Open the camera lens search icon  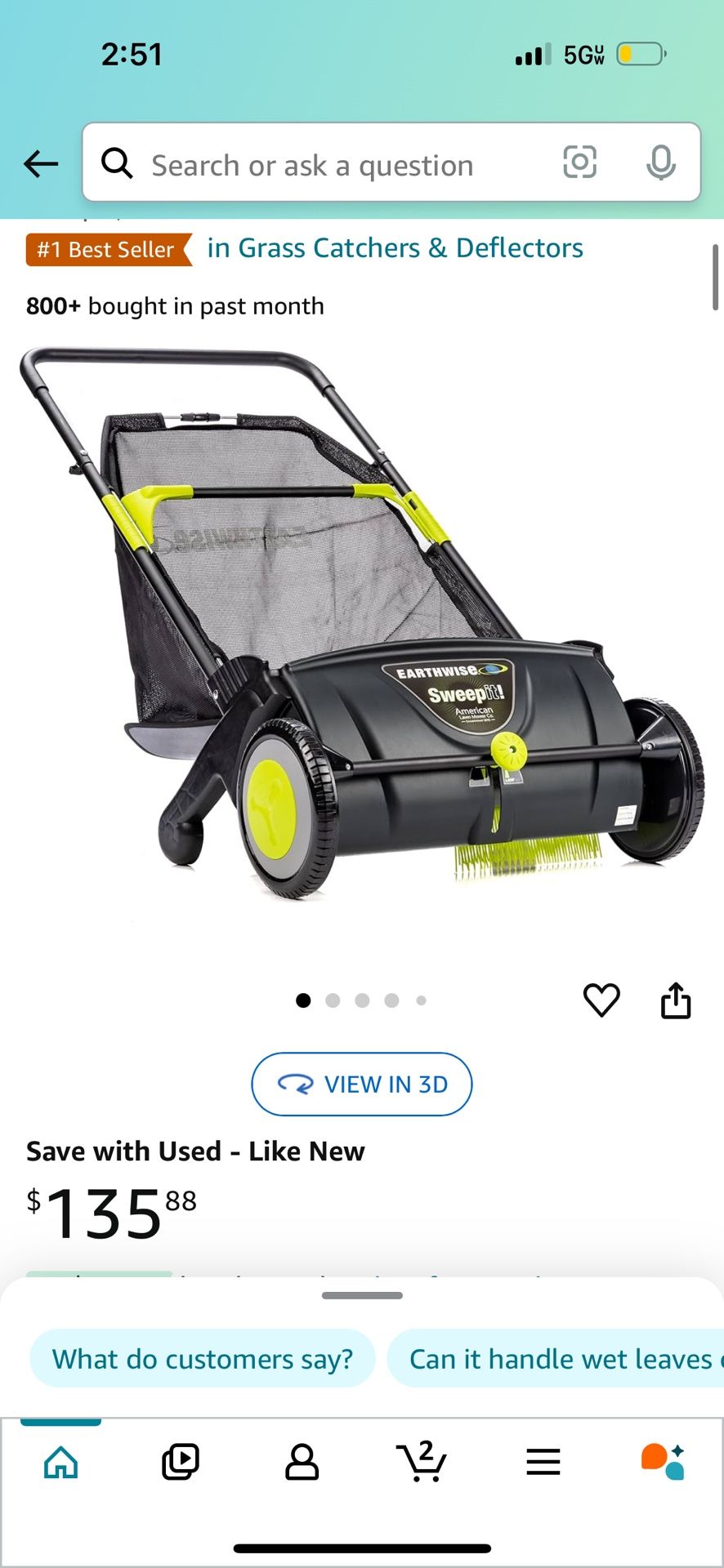[579, 163]
